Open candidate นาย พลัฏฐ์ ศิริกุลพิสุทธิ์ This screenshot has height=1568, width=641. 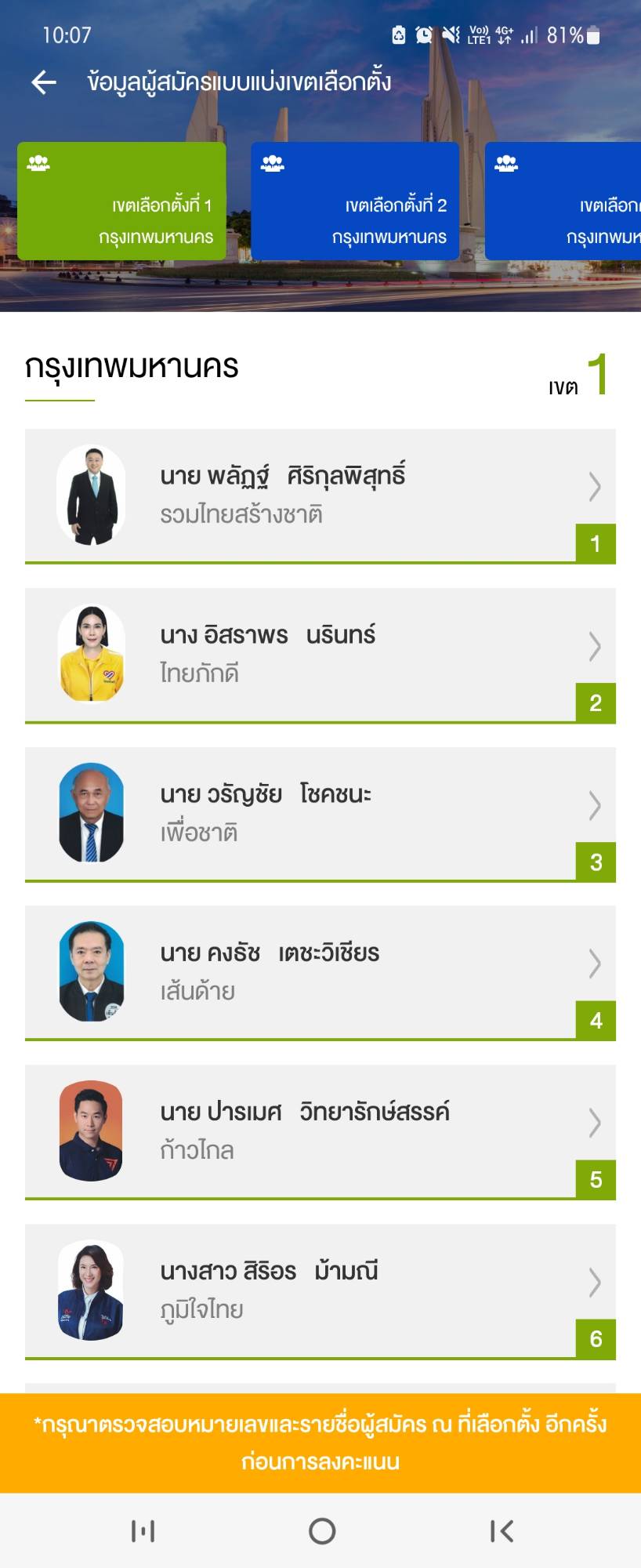320,495
